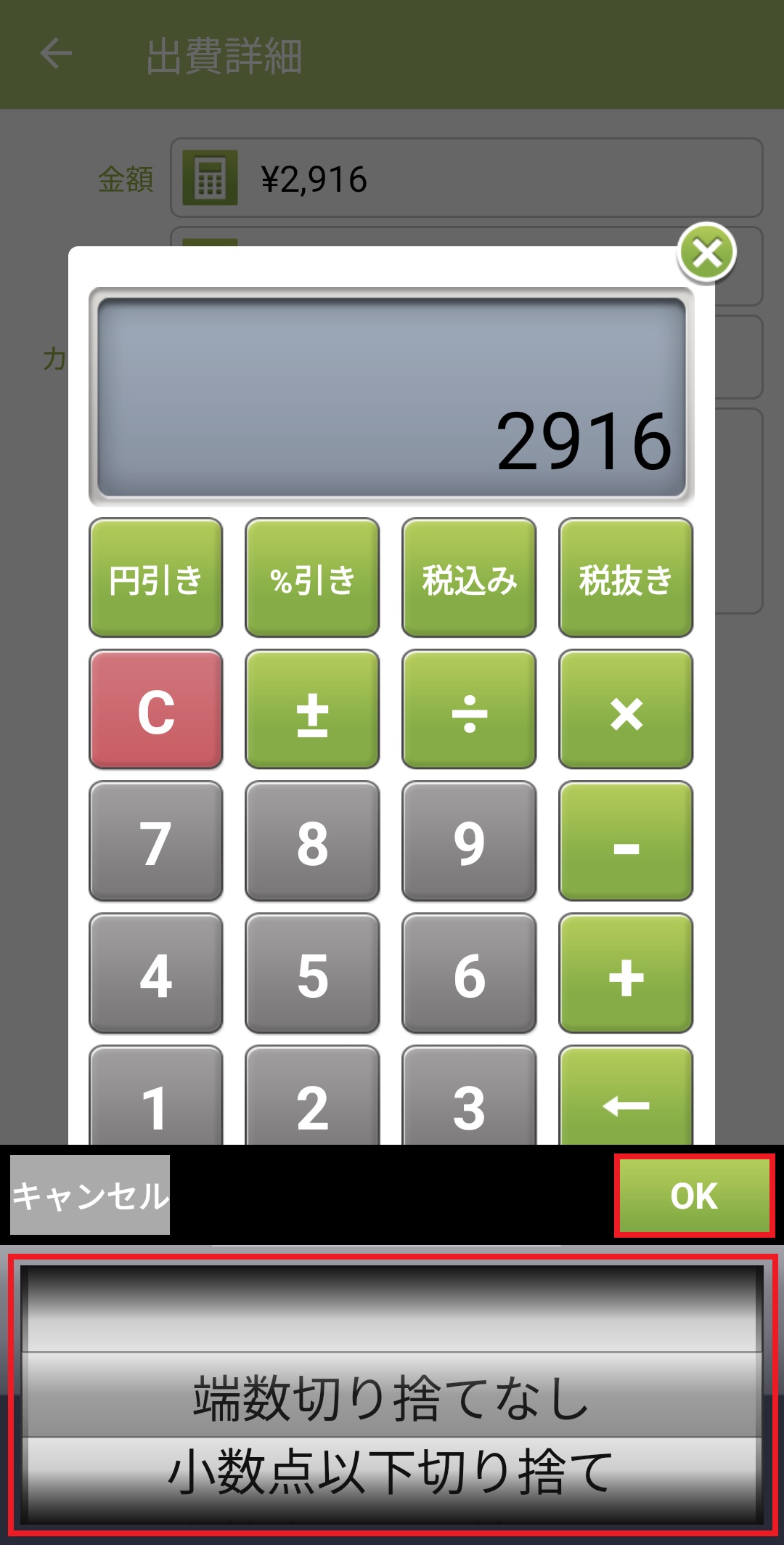784x1545 pixels.
Task: Tap the divide ÷ key
Action: click(469, 710)
